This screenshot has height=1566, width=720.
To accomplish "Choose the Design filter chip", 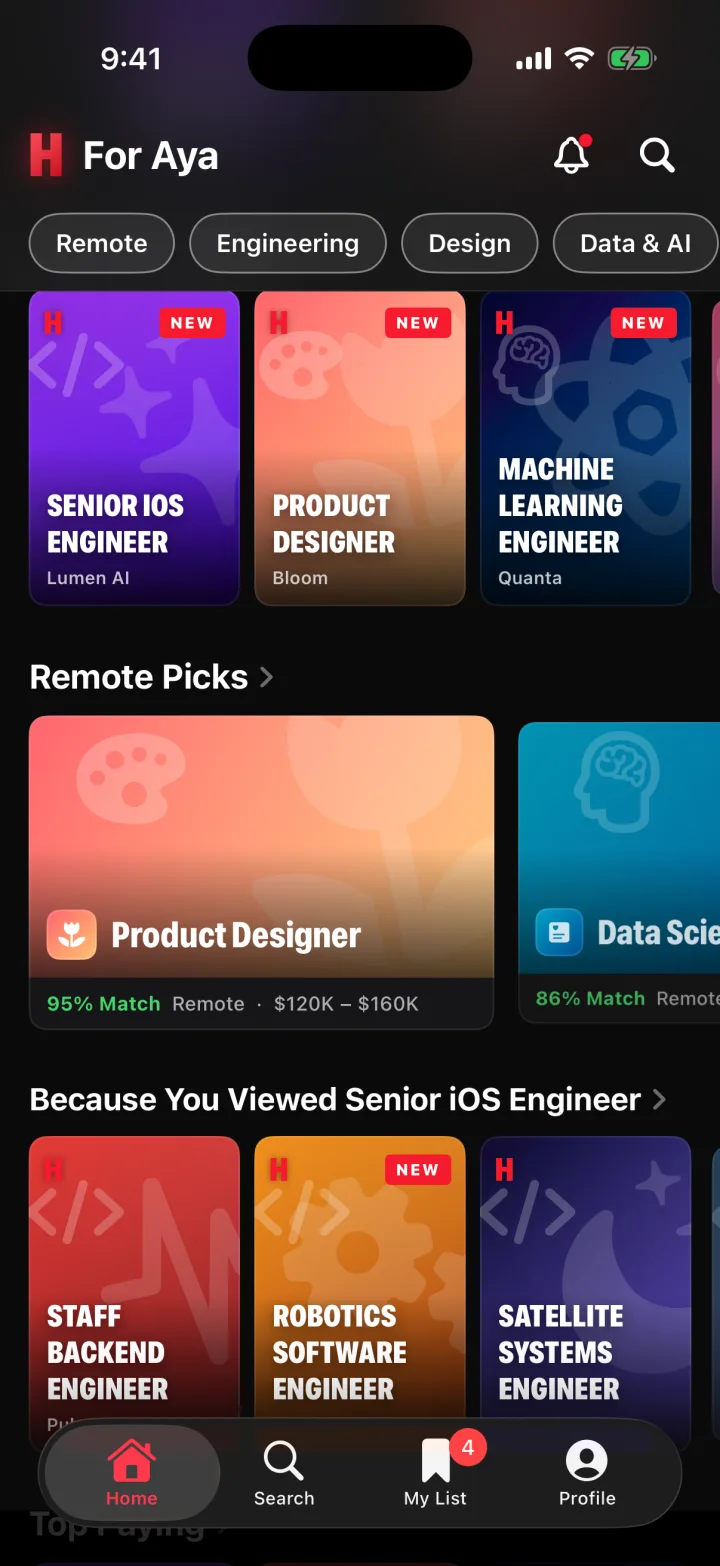I will click(470, 243).
